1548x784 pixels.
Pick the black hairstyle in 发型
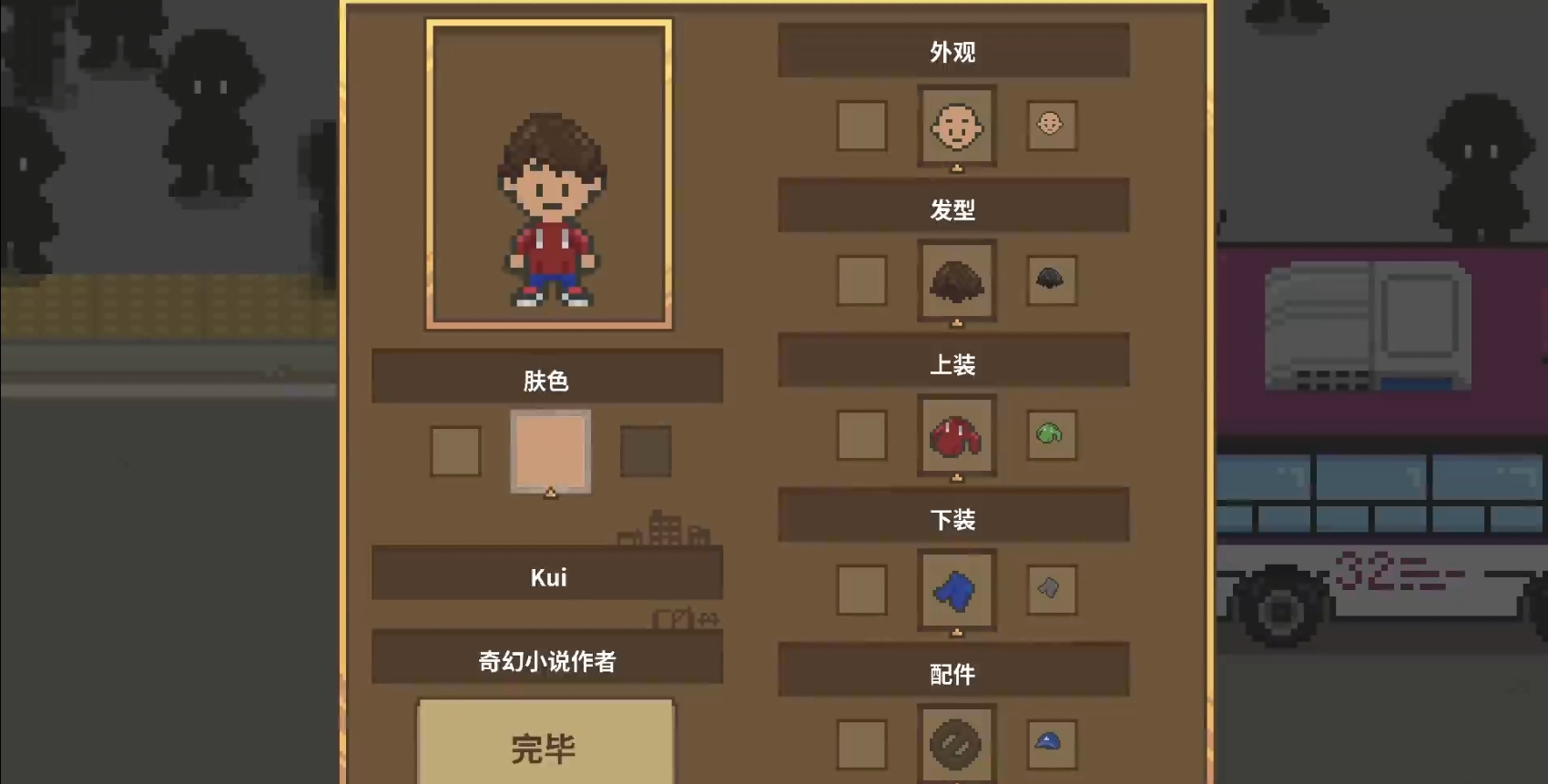(x=1052, y=280)
